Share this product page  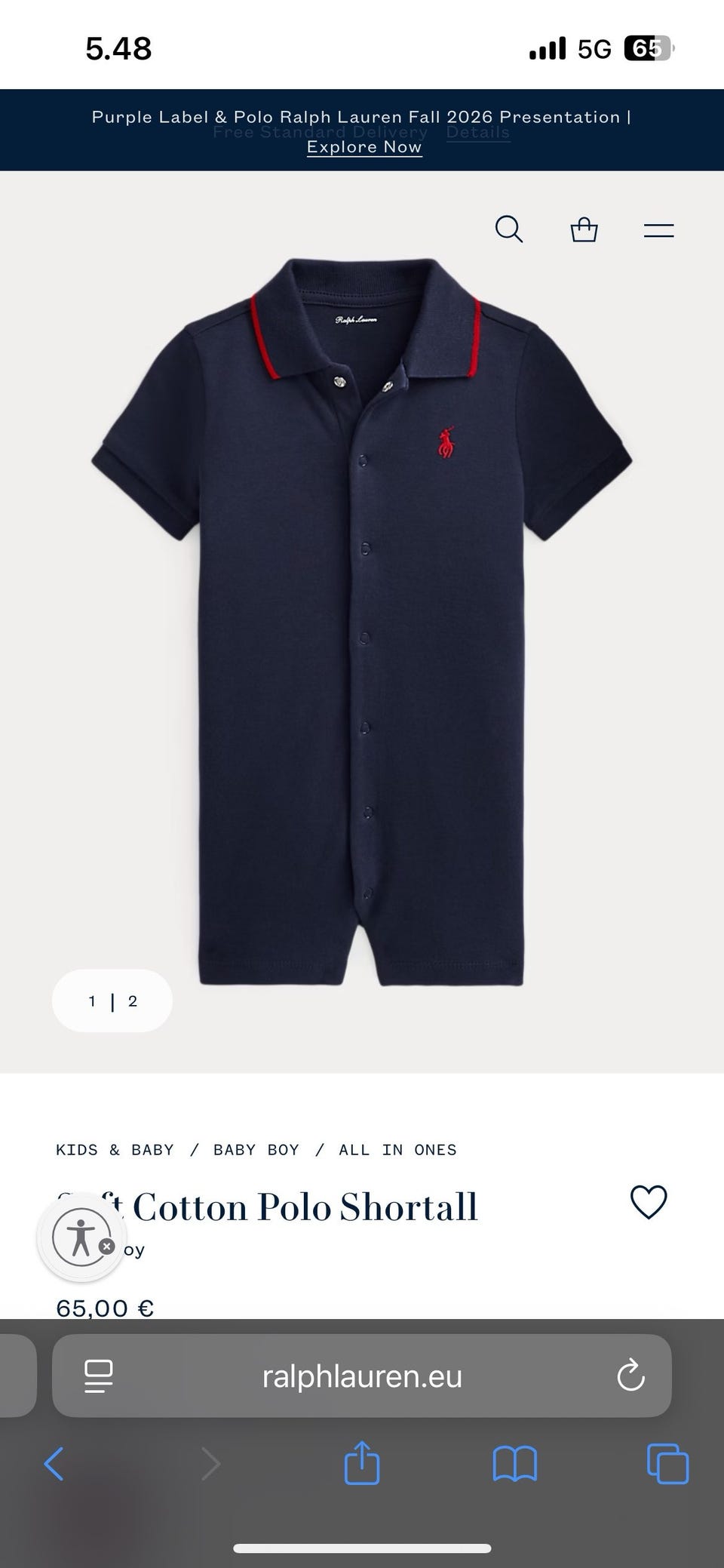[x=361, y=1464]
